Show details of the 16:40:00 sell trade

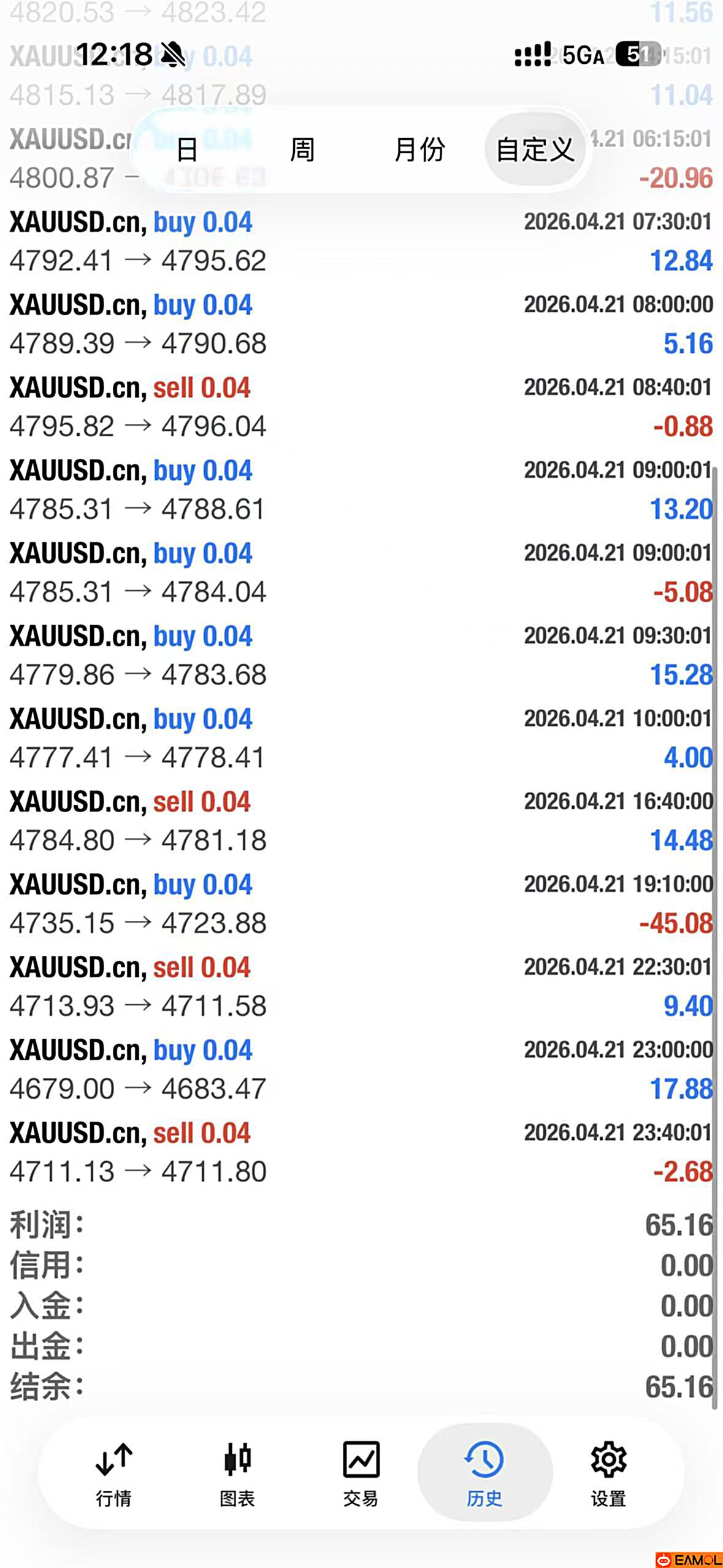361,821
